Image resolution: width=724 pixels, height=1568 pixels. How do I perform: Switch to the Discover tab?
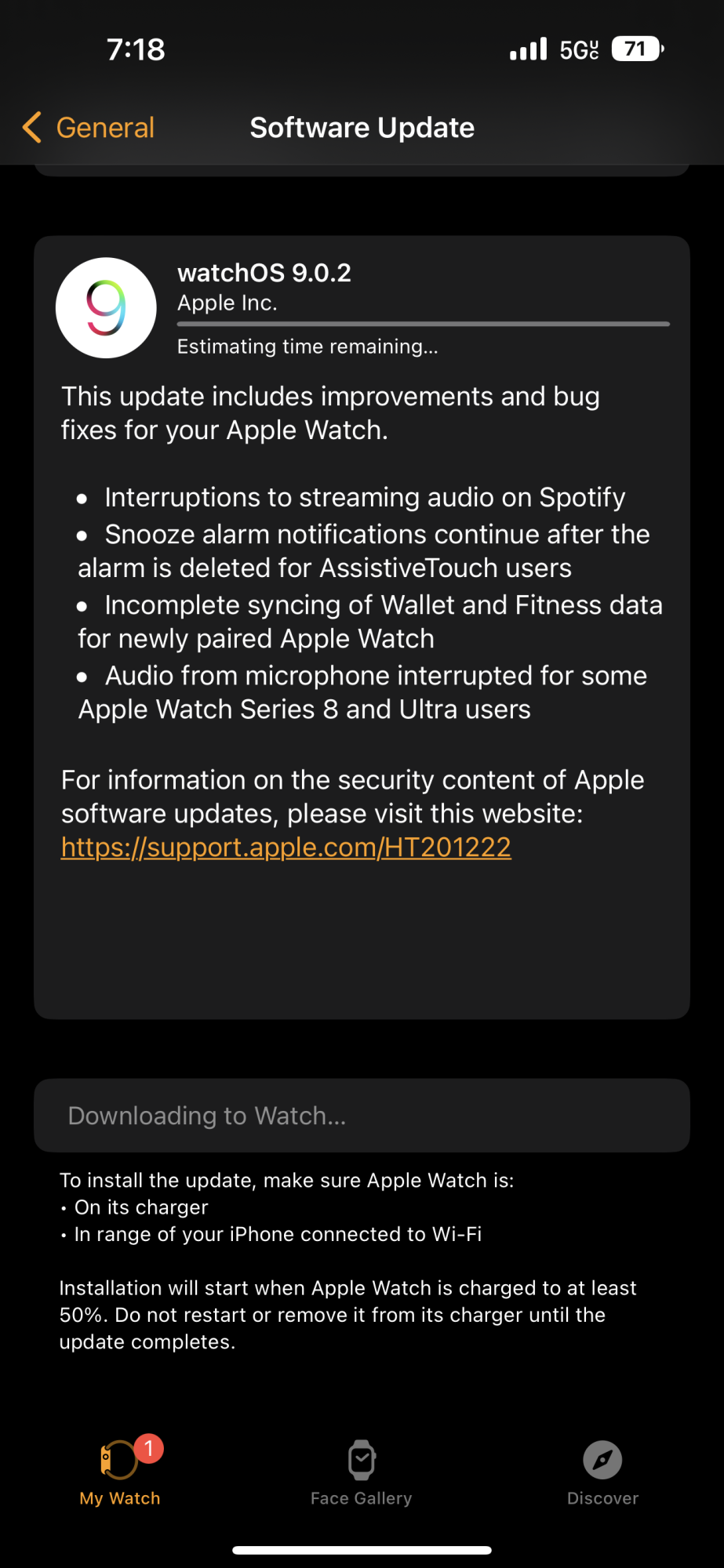602,1472
